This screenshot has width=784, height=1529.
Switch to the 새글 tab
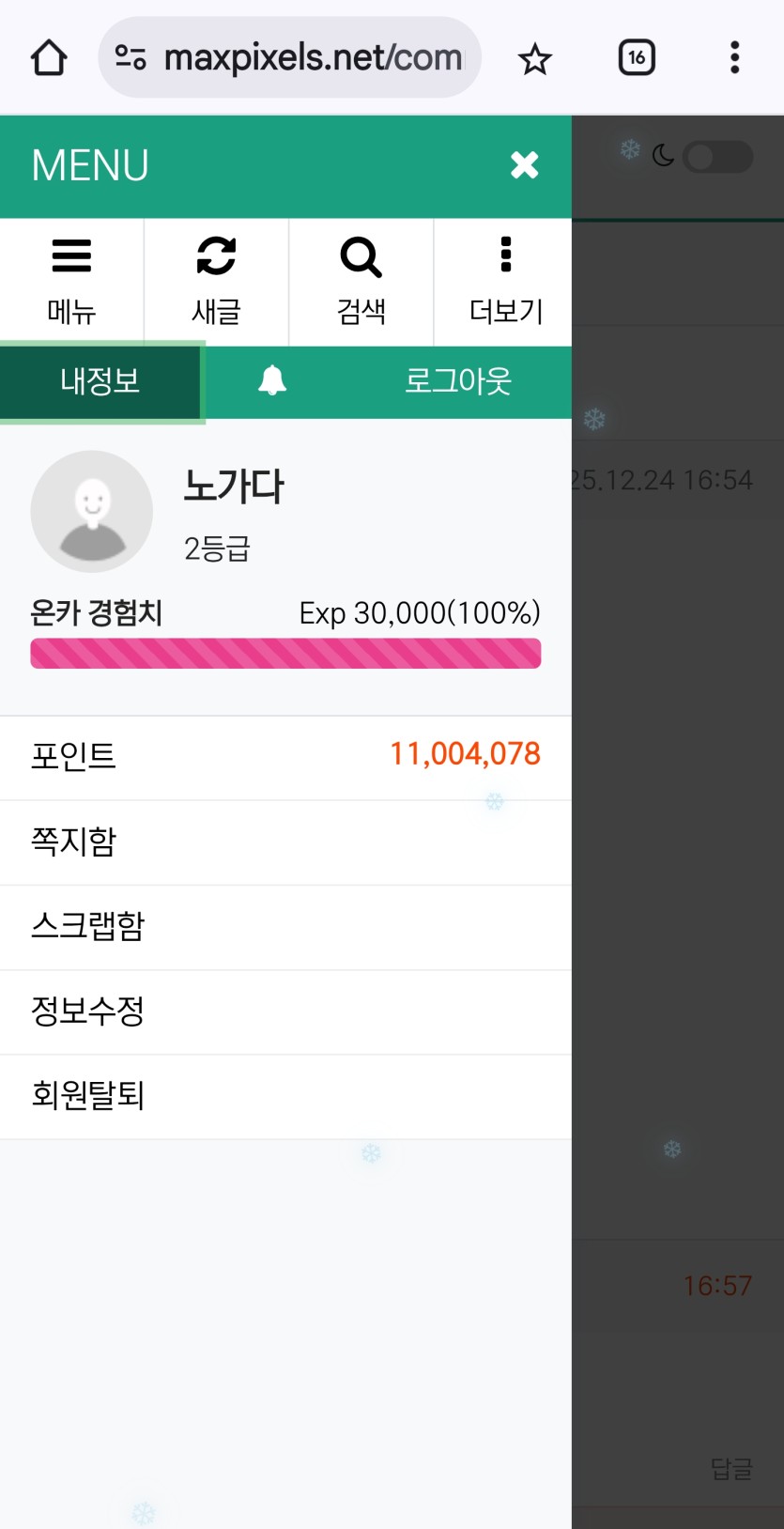point(216,281)
